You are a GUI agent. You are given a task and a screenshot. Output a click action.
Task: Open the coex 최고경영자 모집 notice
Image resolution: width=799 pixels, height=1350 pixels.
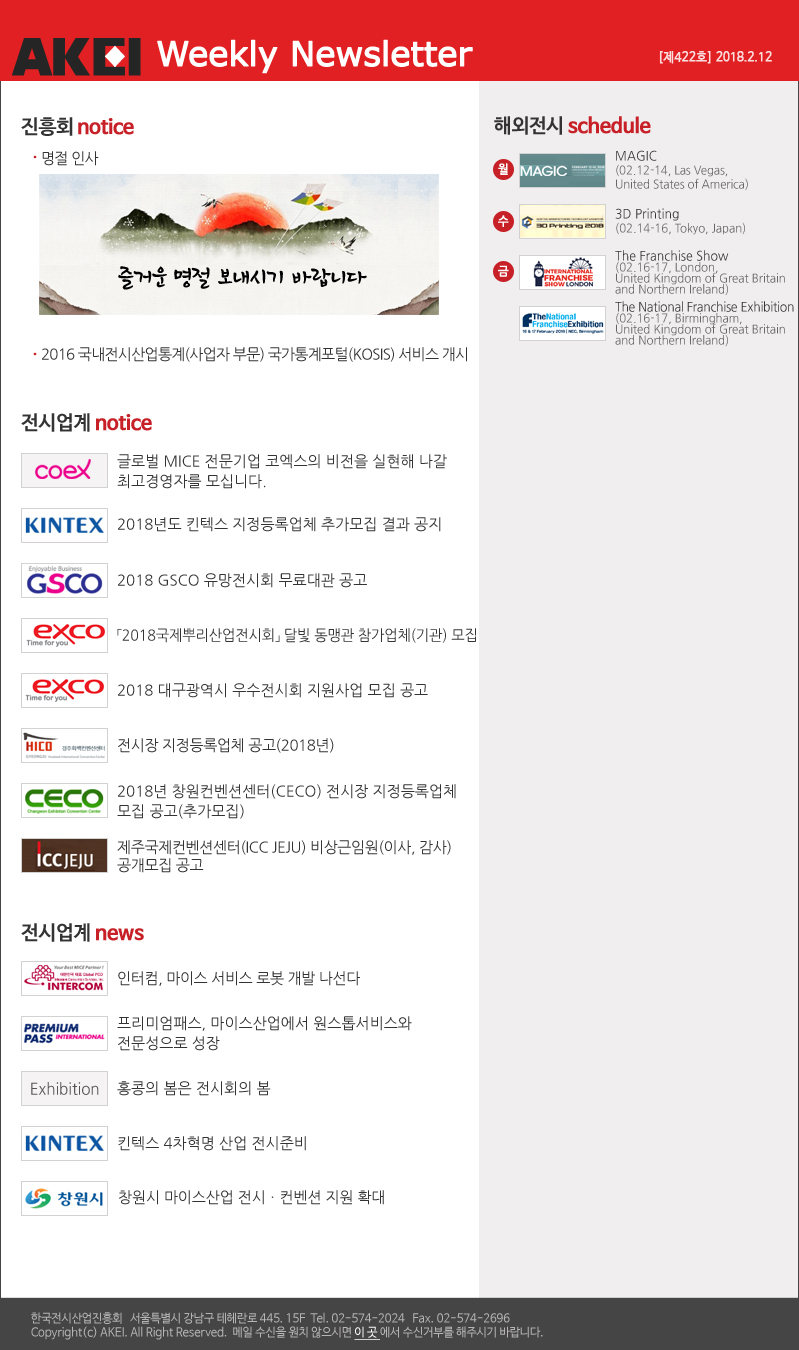click(281, 470)
